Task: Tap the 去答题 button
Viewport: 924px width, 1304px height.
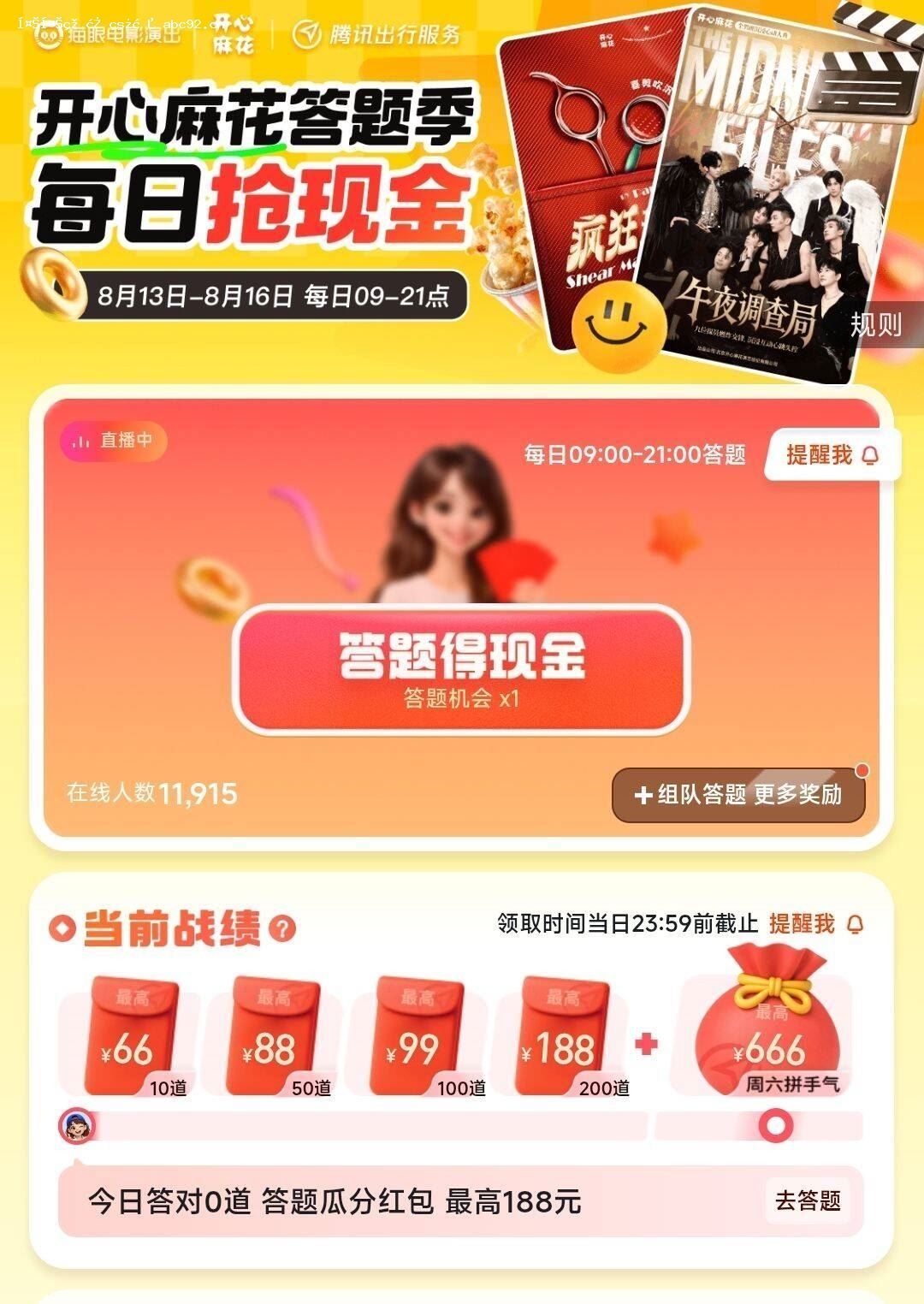Action: tap(808, 1201)
